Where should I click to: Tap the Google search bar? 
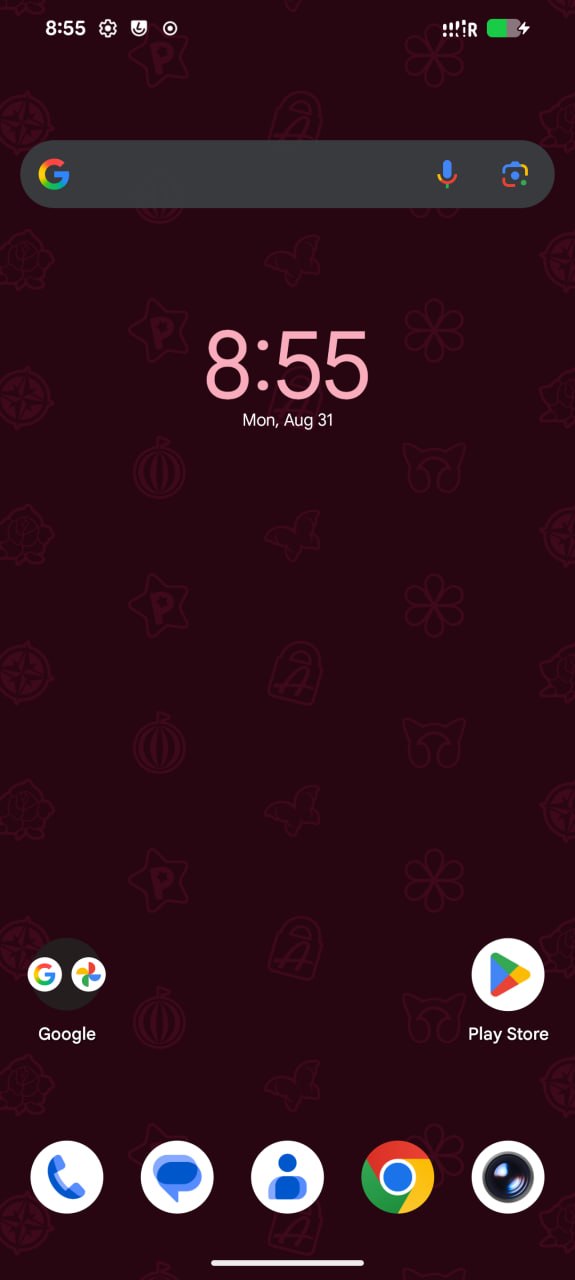point(287,174)
